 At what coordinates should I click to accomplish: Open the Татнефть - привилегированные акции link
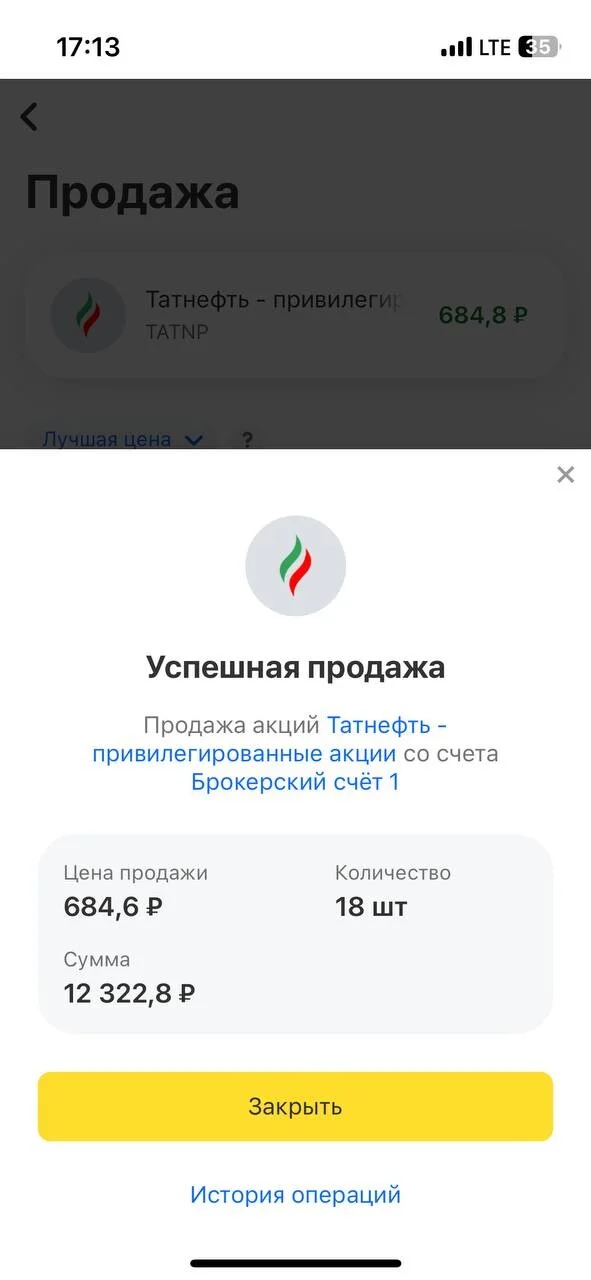[277, 739]
